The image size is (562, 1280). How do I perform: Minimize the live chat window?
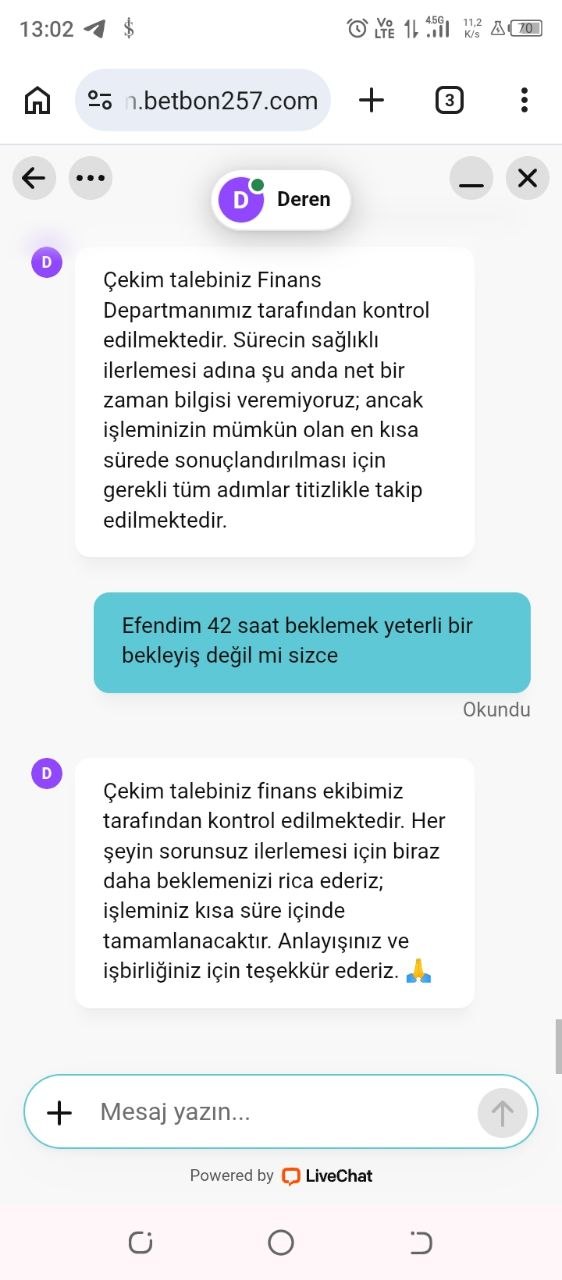[471, 178]
